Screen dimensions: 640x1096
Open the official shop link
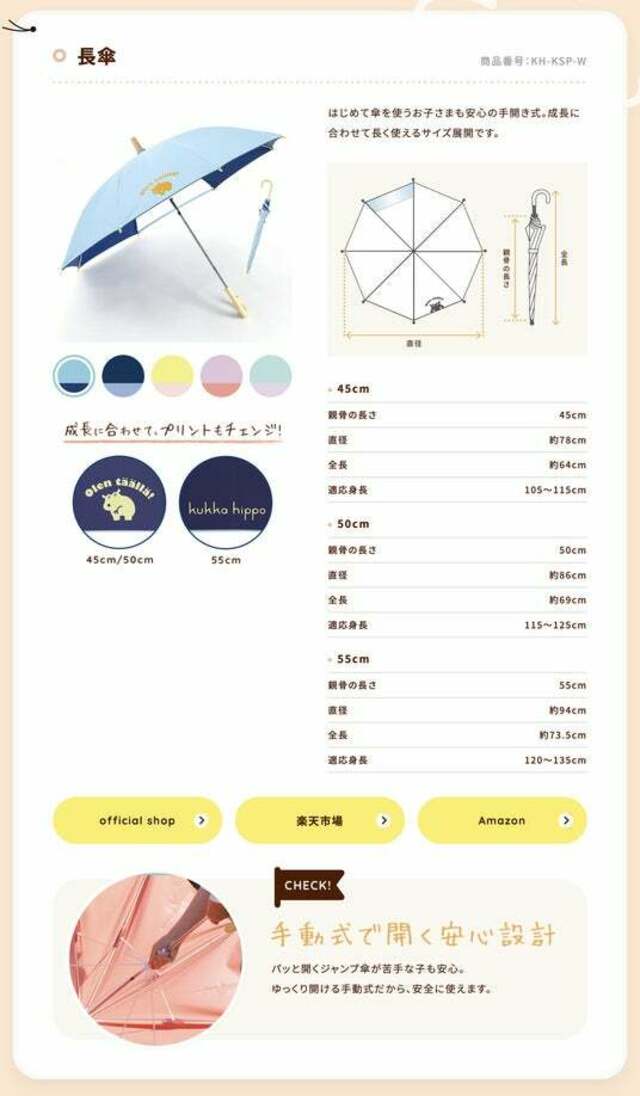coord(137,820)
